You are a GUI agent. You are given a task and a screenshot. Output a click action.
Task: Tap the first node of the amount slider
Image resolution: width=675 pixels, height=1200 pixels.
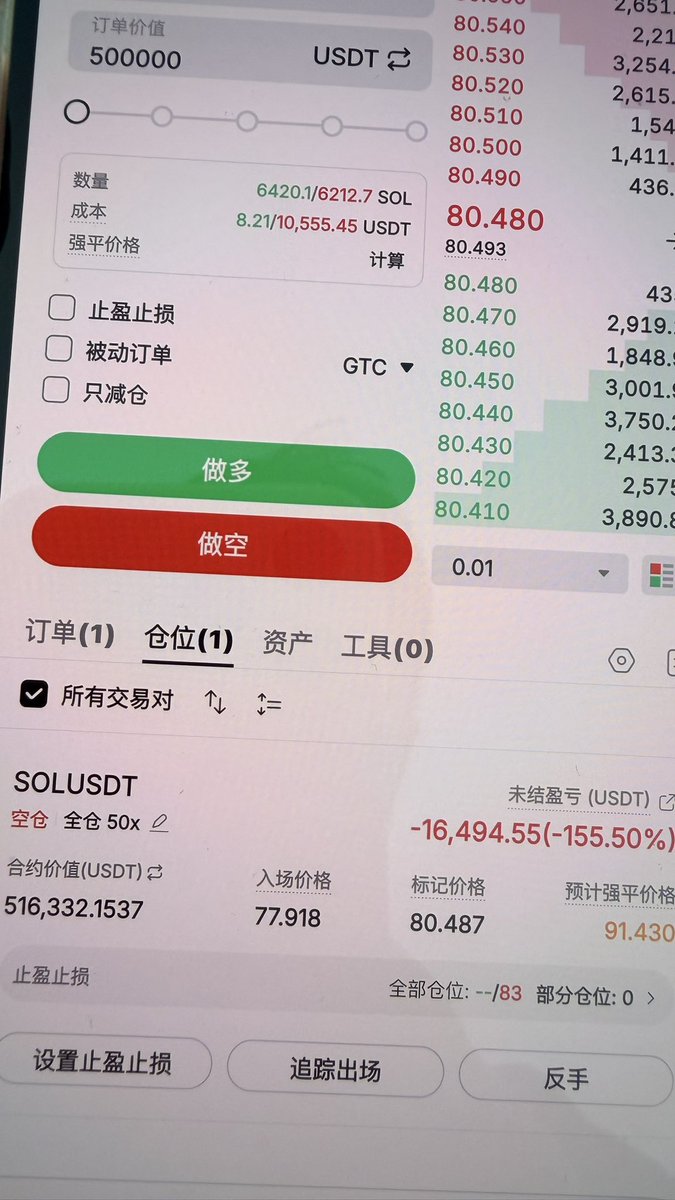[x=77, y=111]
